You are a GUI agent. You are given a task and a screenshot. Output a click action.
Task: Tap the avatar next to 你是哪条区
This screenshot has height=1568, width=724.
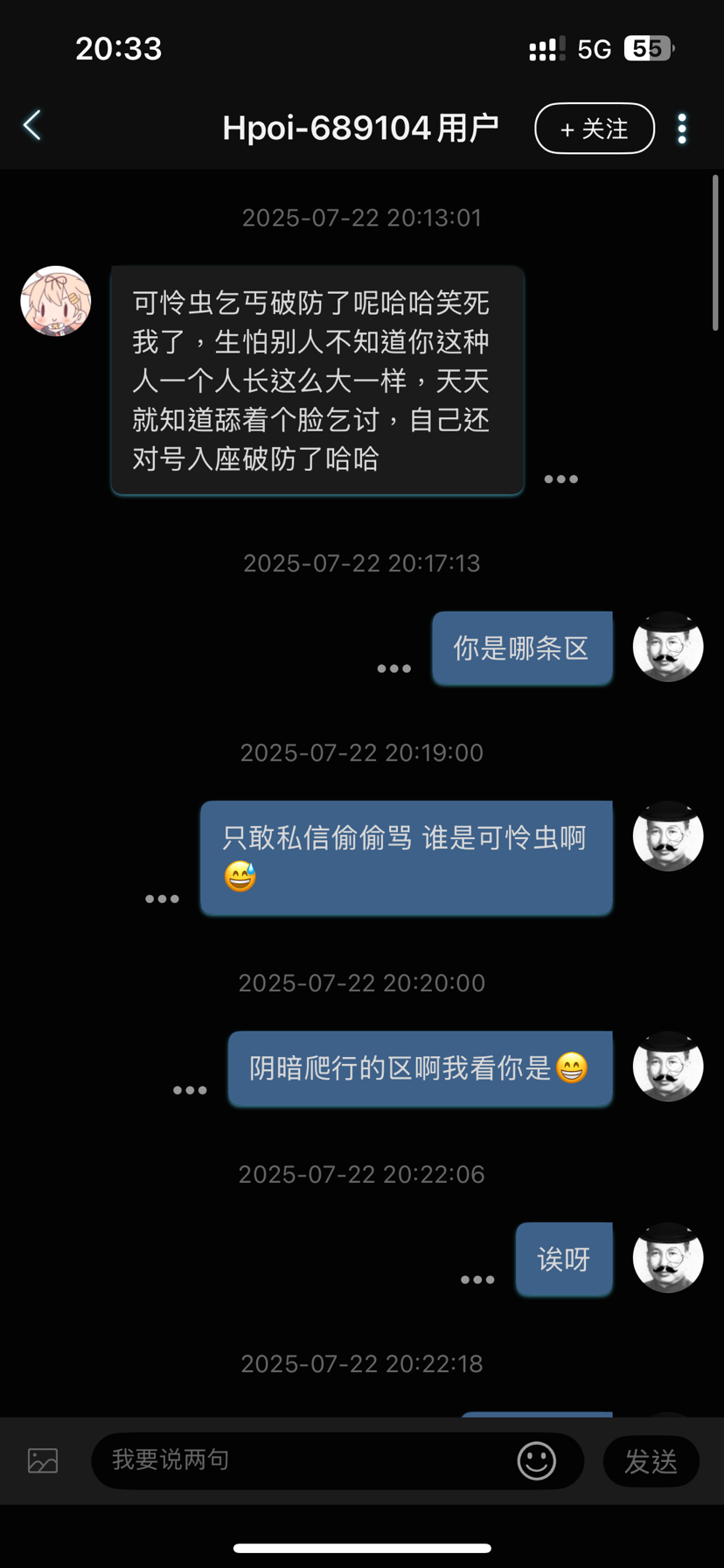[668, 647]
